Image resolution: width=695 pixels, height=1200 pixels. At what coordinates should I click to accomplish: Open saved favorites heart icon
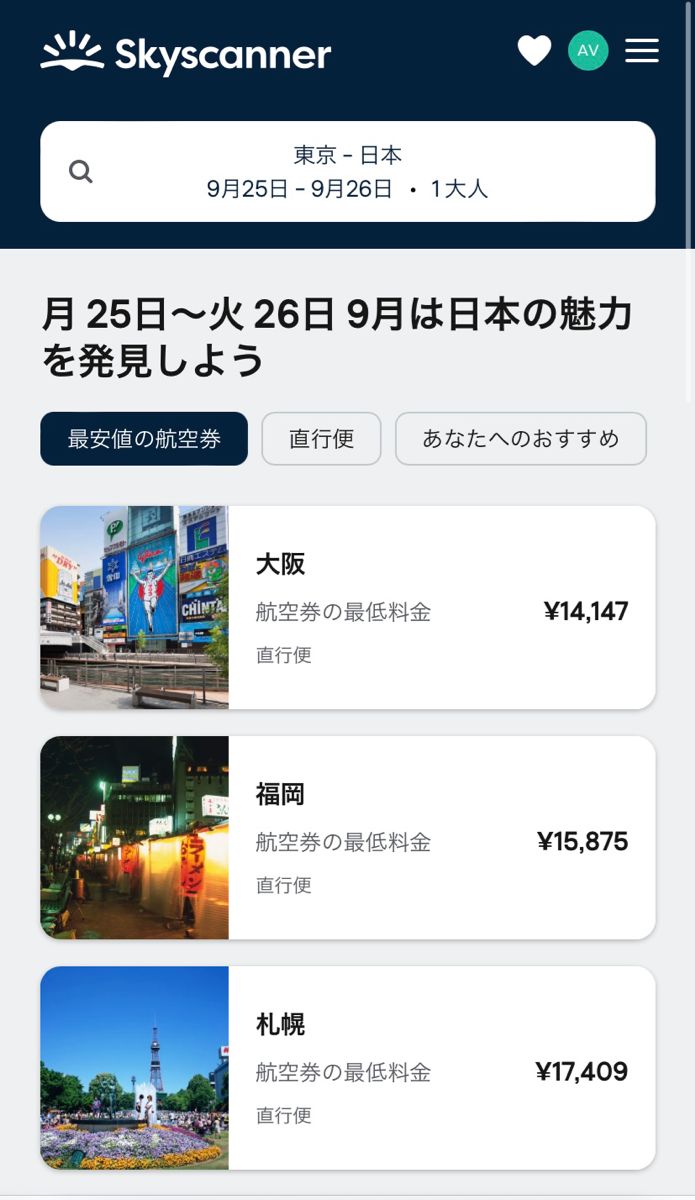(x=534, y=50)
